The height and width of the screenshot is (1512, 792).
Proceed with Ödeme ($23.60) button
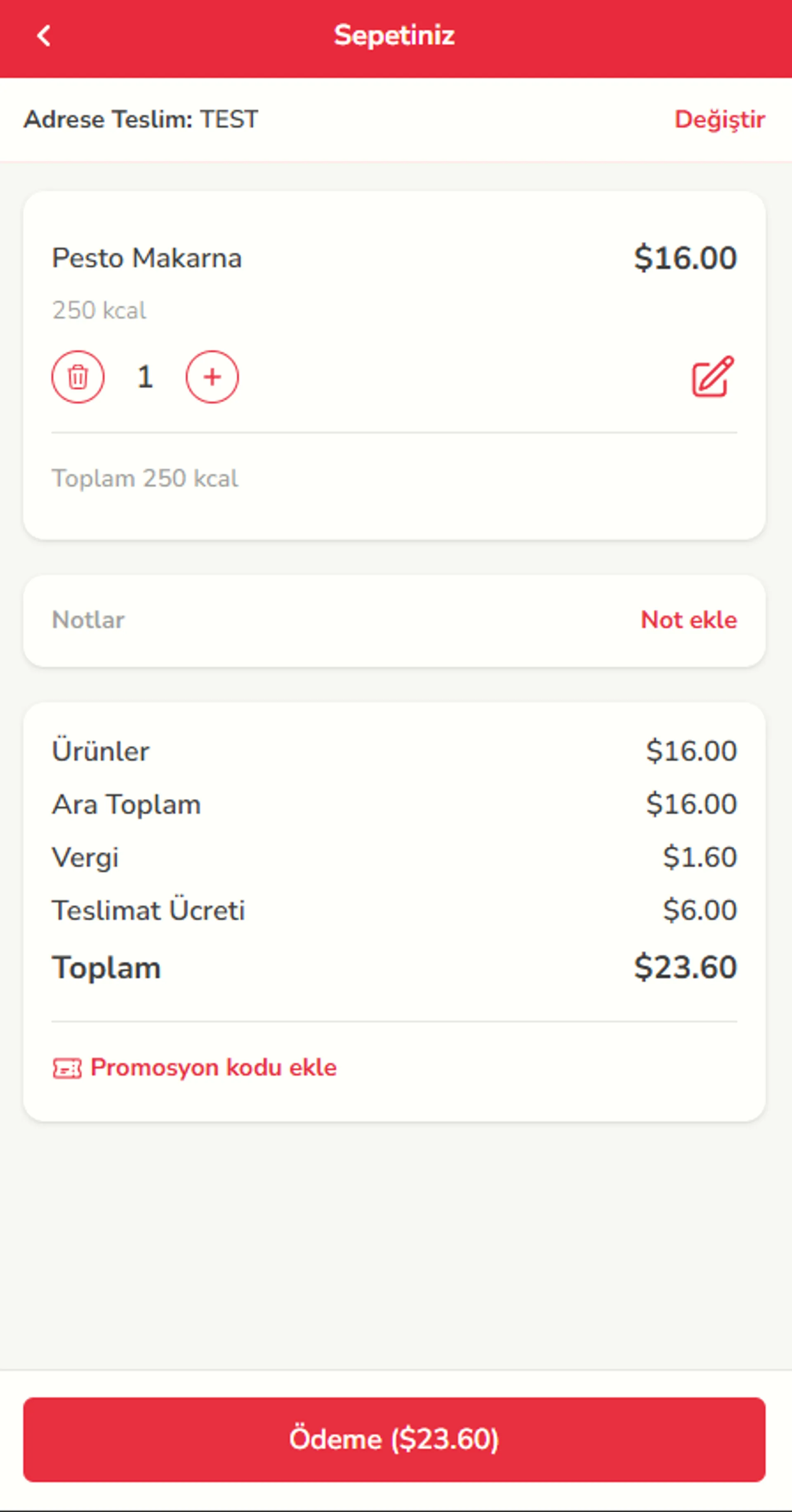(394, 1439)
